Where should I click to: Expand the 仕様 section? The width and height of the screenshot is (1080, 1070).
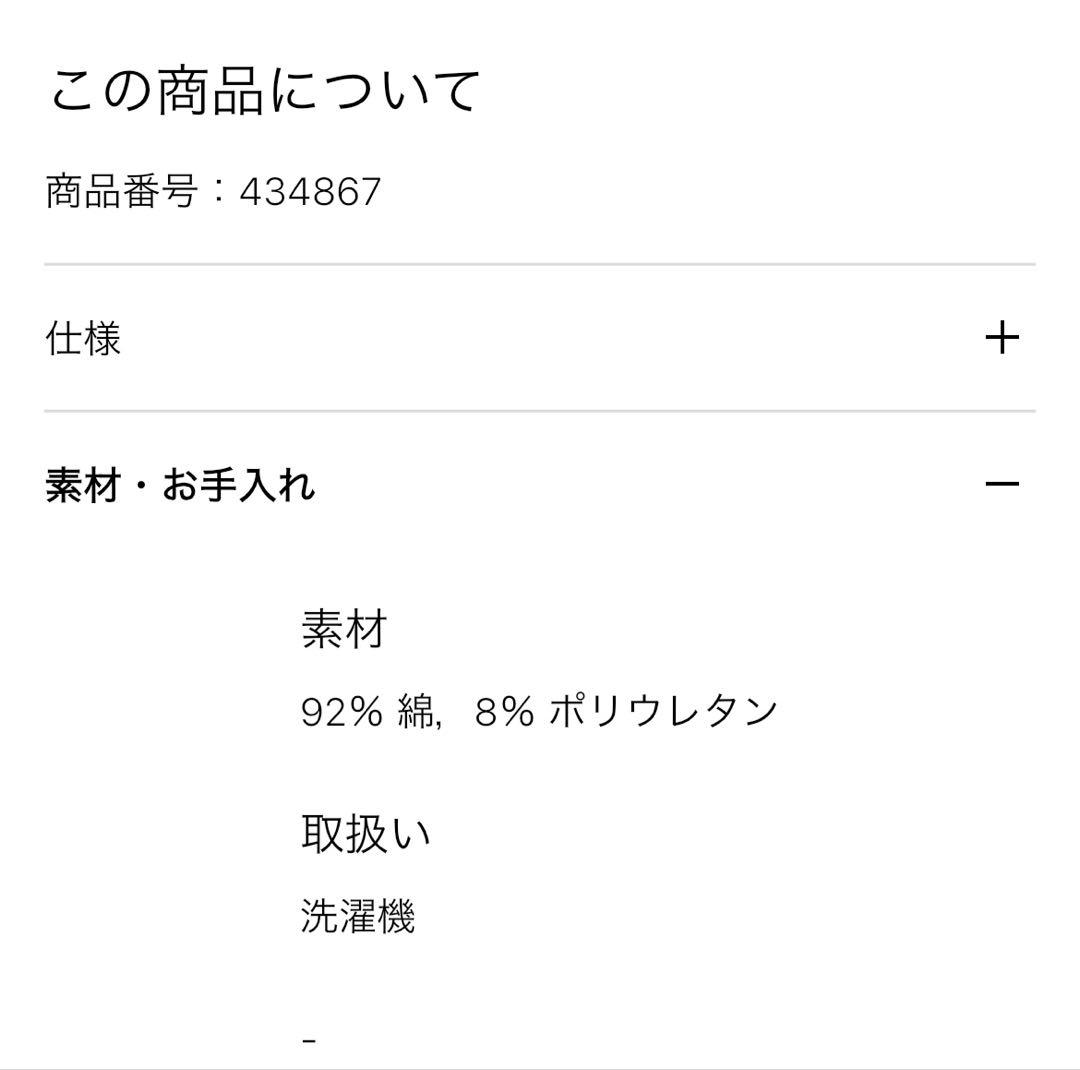coord(539,338)
